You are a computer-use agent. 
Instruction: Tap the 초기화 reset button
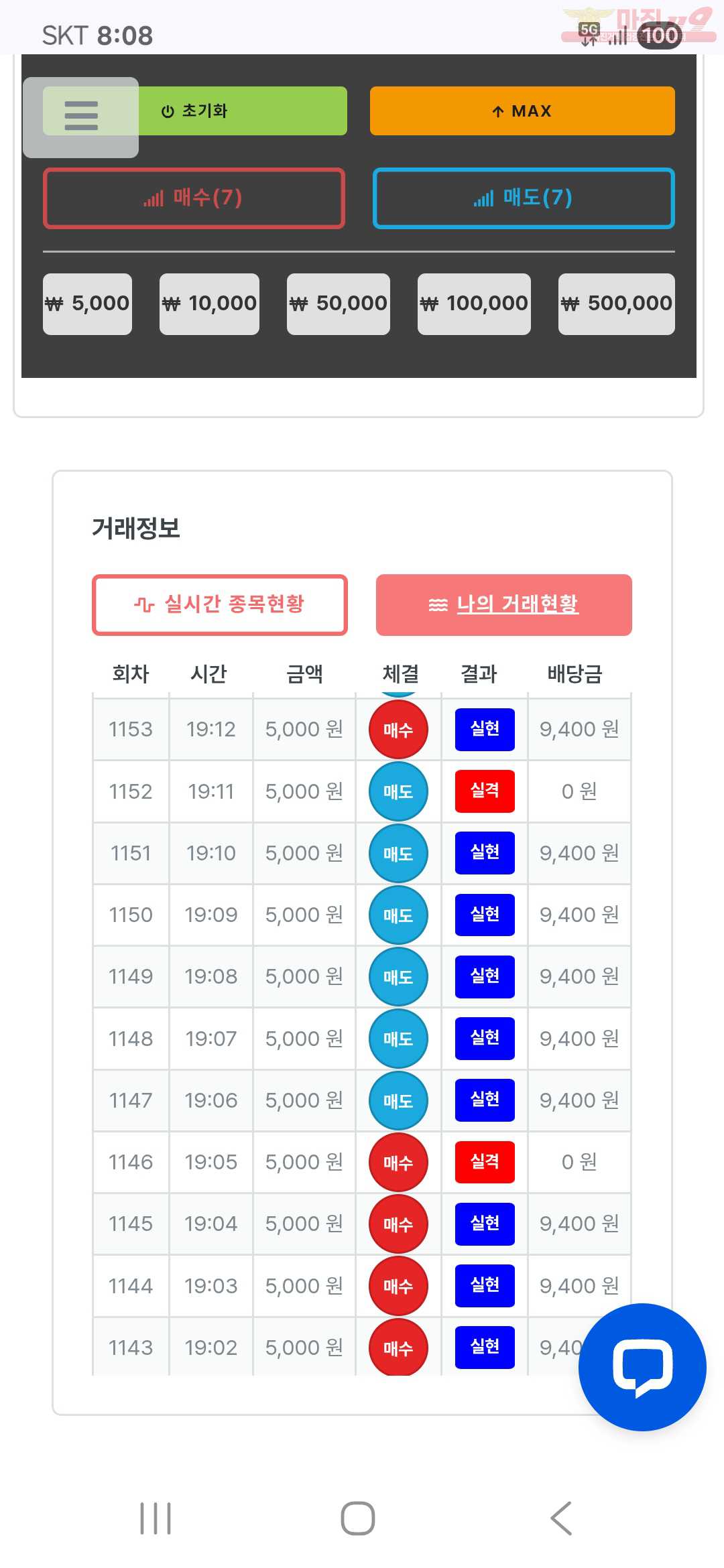[x=241, y=111]
